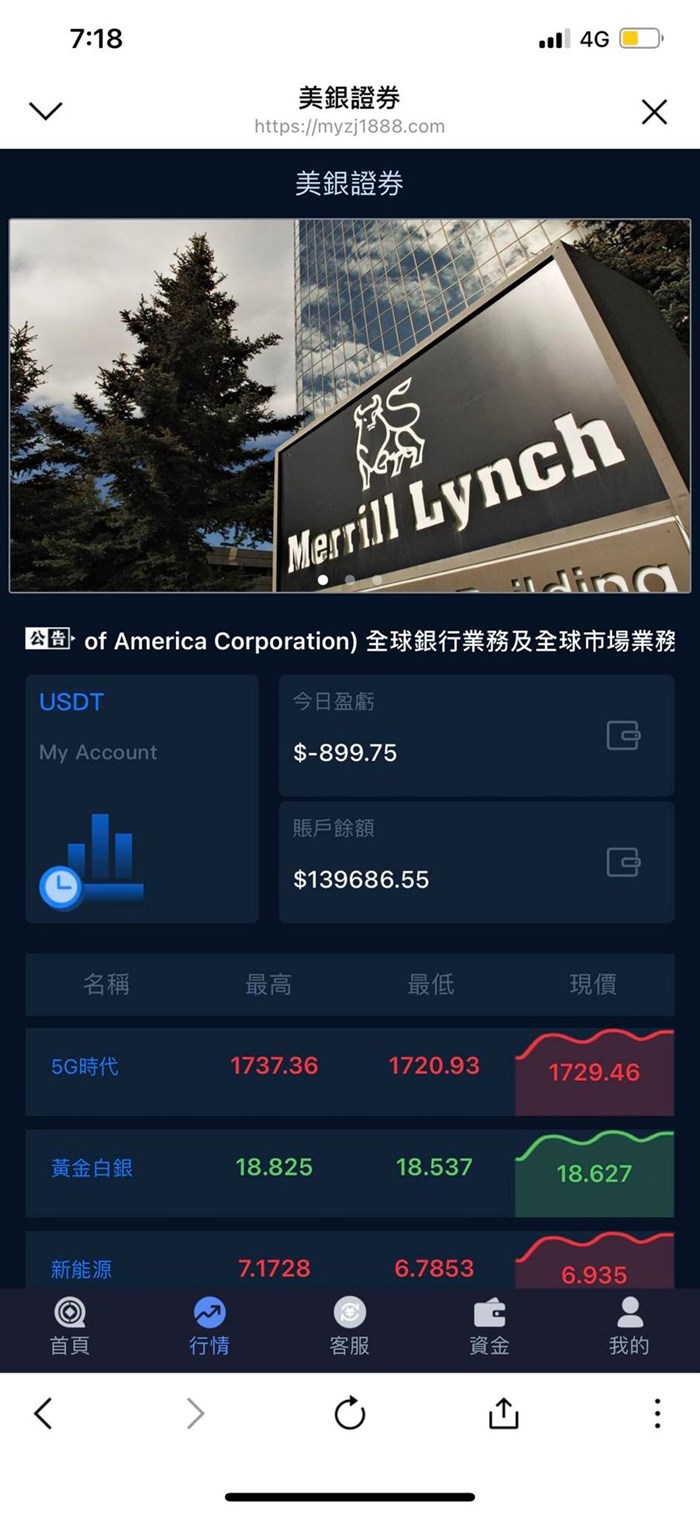Open the USDT My Account card
This screenshot has height=1515, width=700.
click(x=141, y=797)
